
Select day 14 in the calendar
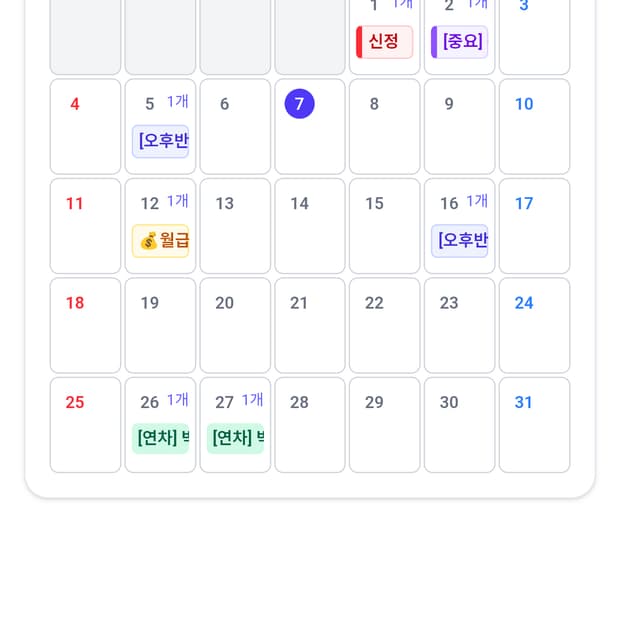310,226
